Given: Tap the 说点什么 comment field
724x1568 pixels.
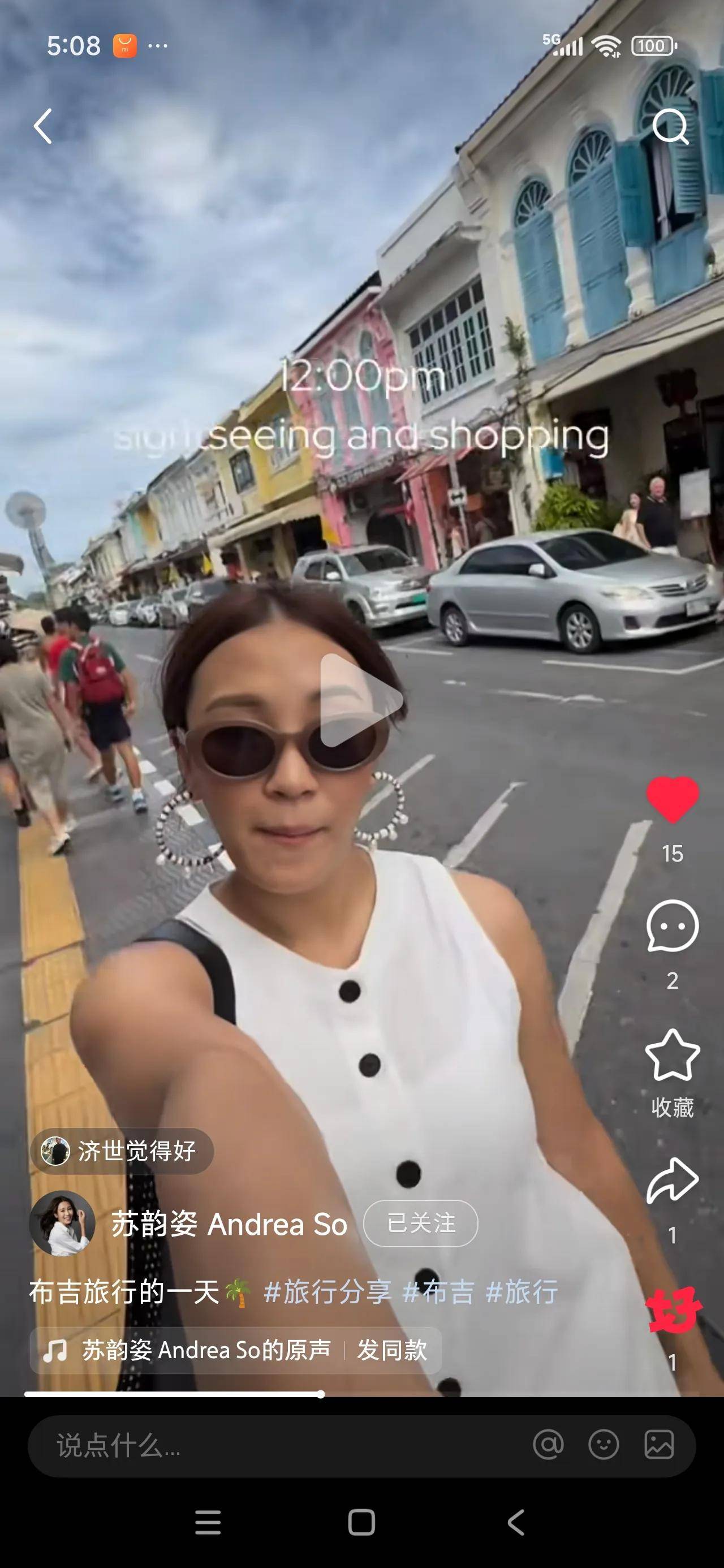Looking at the screenshot, I should point(244,1445).
